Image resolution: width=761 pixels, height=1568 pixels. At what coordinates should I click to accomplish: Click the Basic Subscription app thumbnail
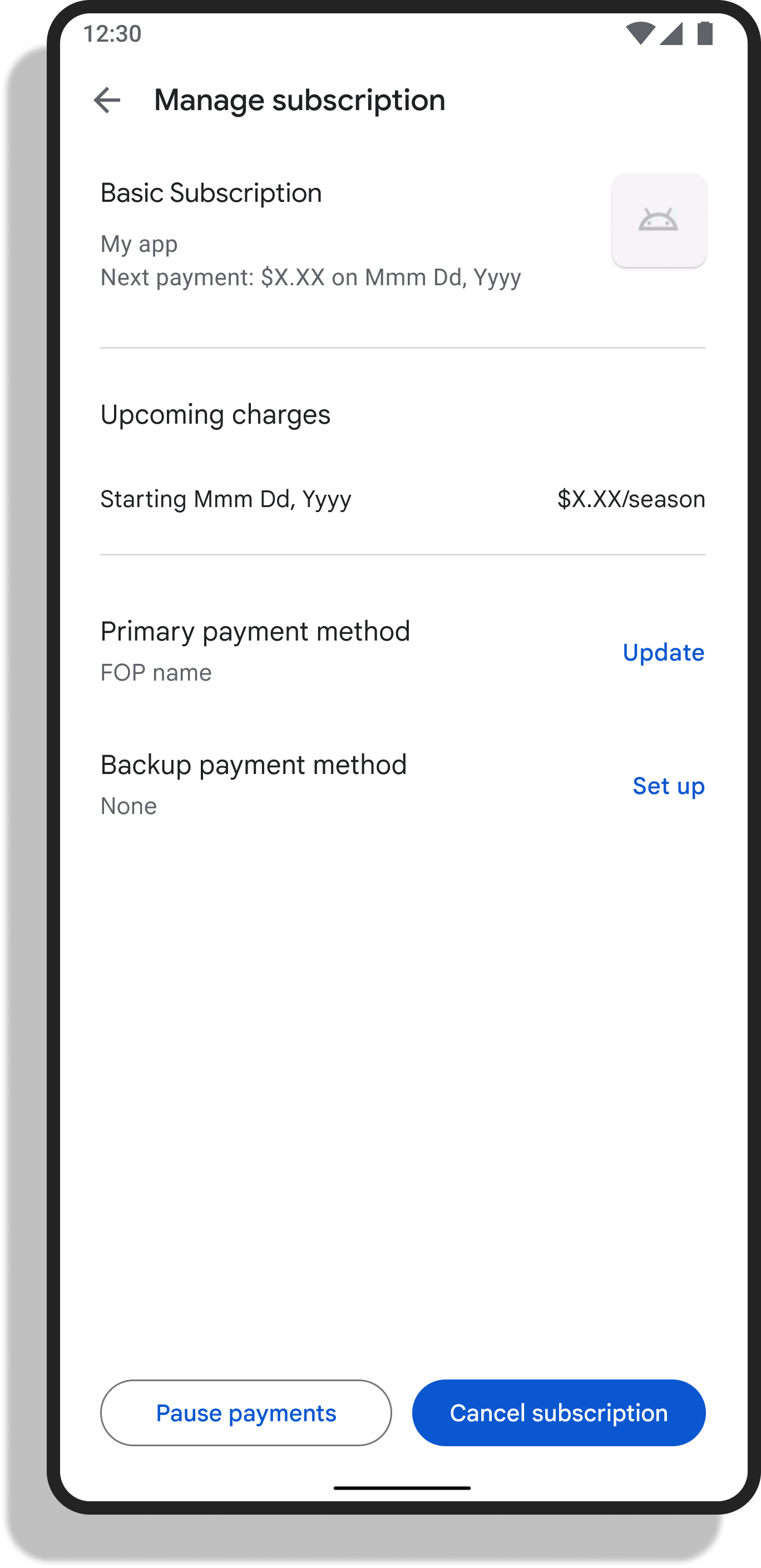click(x=659, y=221)
